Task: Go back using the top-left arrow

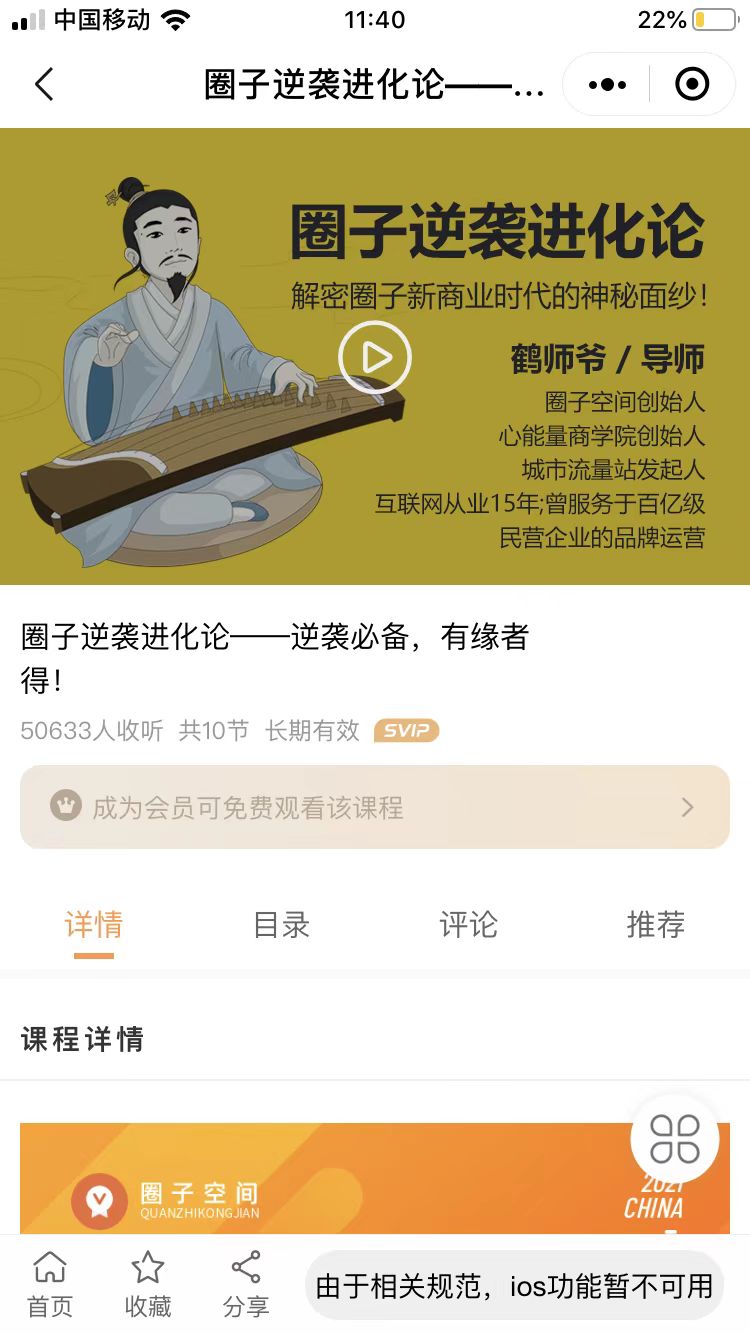Action: click(x=44, y=85)
